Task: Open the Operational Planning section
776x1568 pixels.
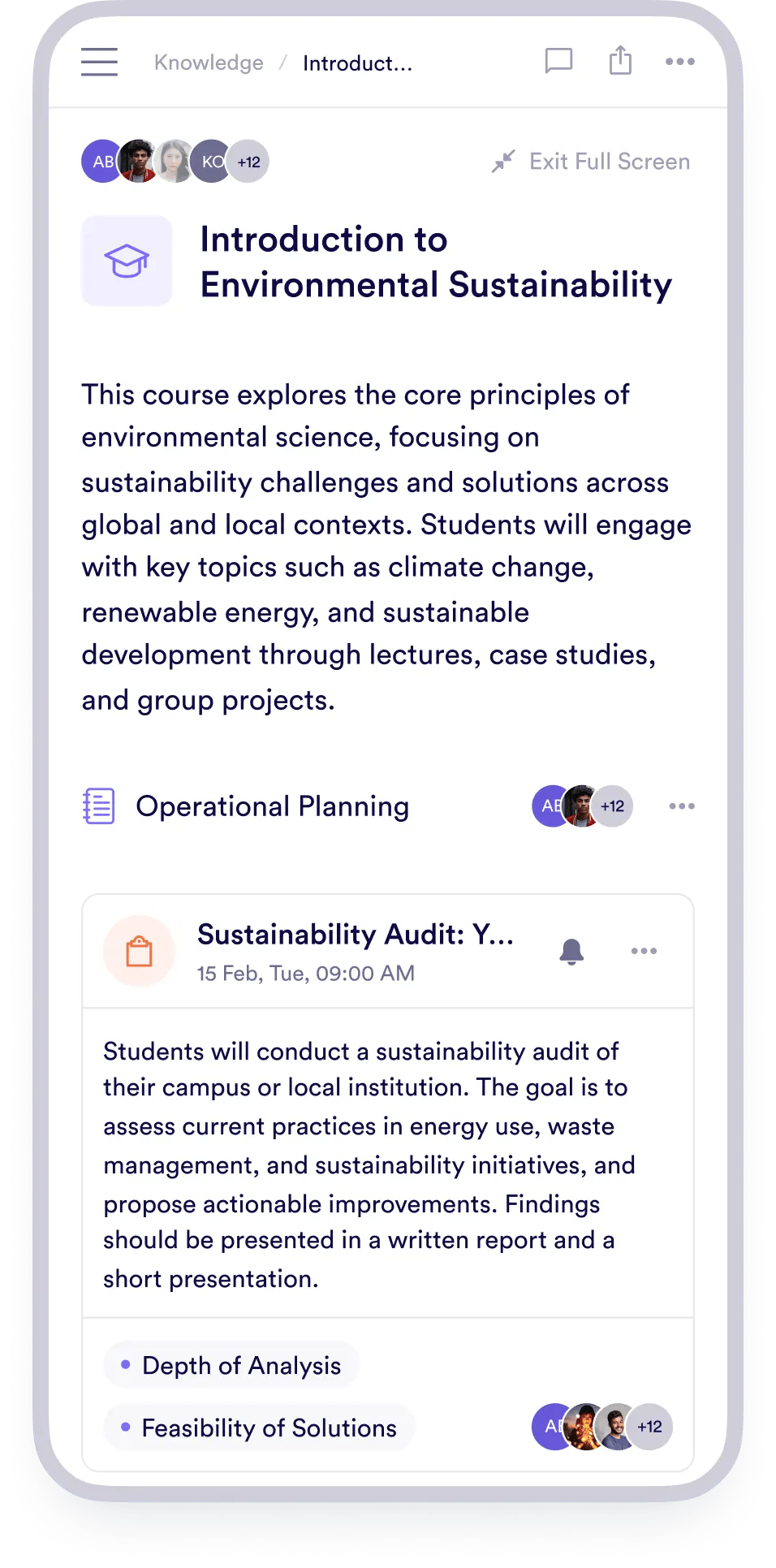Action: (272, 806)
